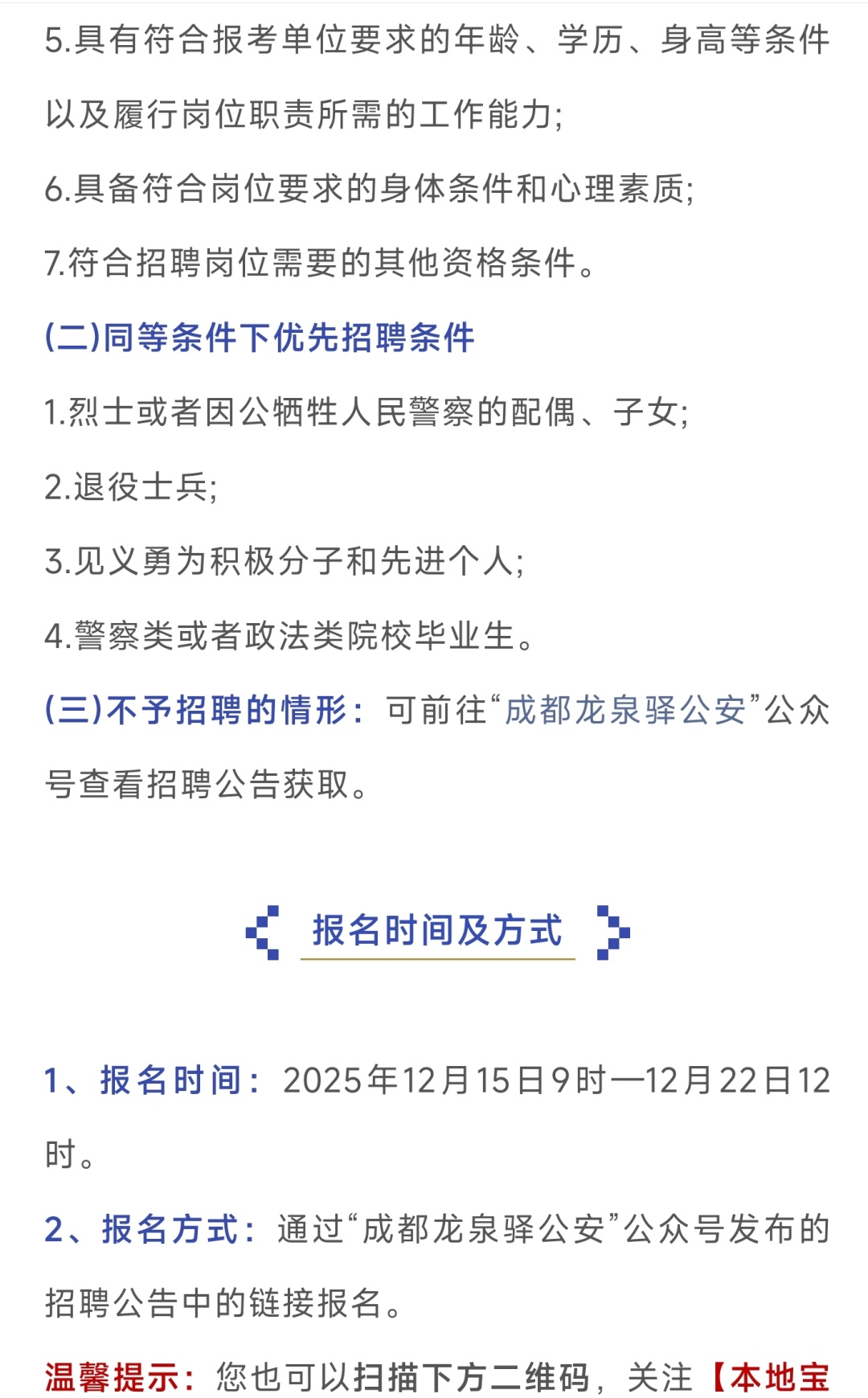Image resolution: width=868 pixels, height=1398 pixels.
Task: Open the 成都龙泉驿公安 official account link
Action: (624, 711)
